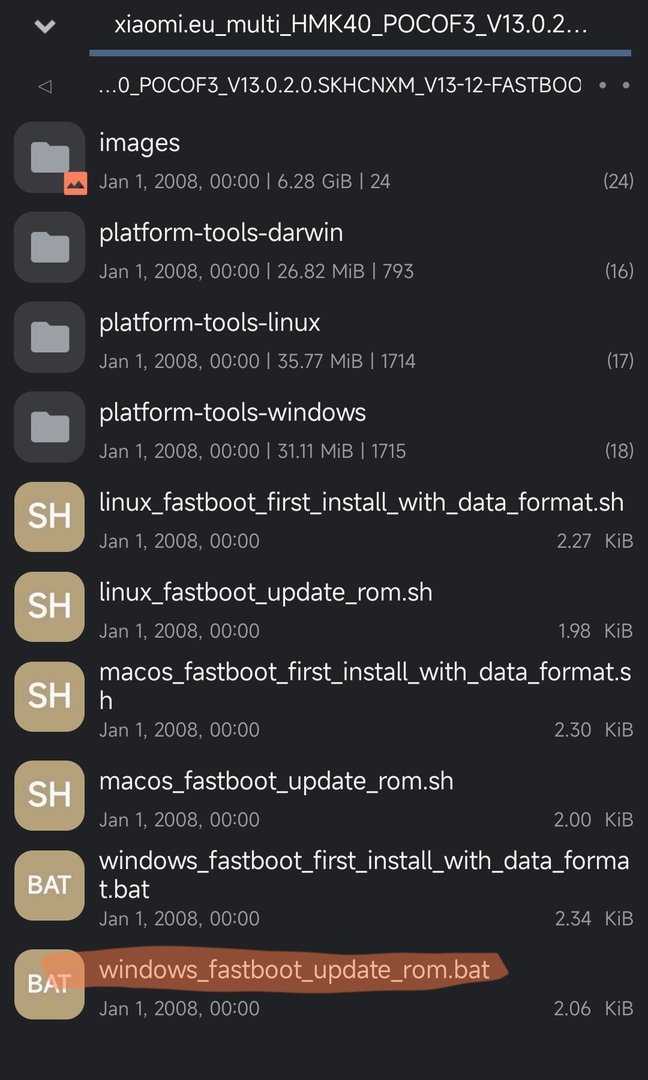Viewport: 648px width, 1080px height.
Task: Go back using the breadcrumb arrow
Action: coord(44,87)
